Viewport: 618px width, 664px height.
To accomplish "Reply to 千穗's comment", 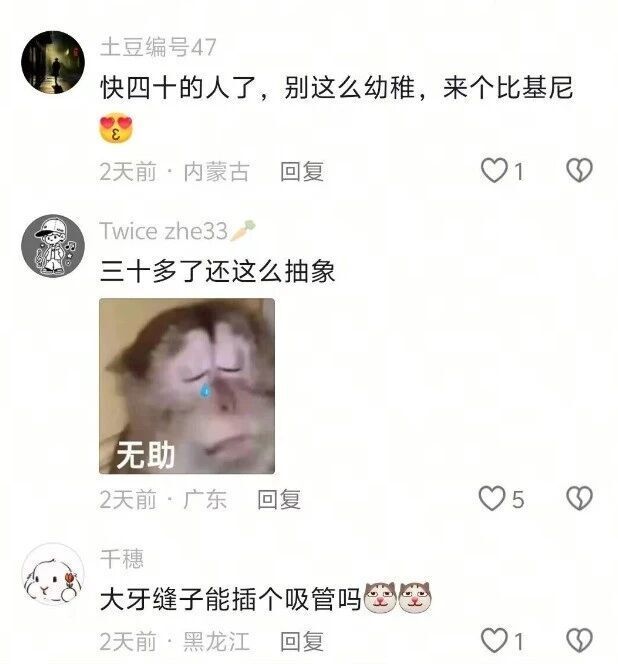I will click(x=301, y=641).
